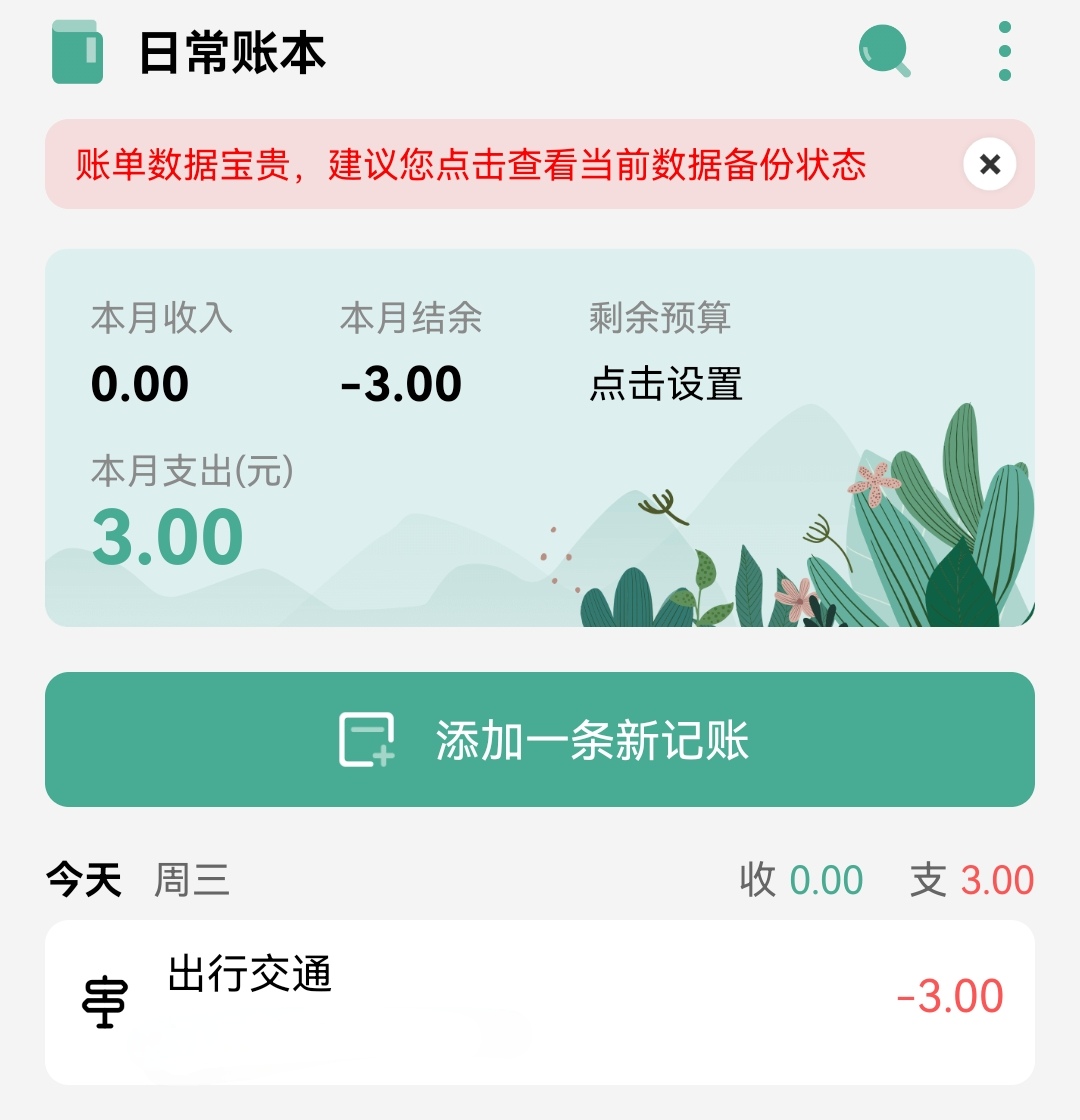Screen dimensions: 1080x1120
Task: Open 点击设置 to set remaining budget
Action: 665,385
